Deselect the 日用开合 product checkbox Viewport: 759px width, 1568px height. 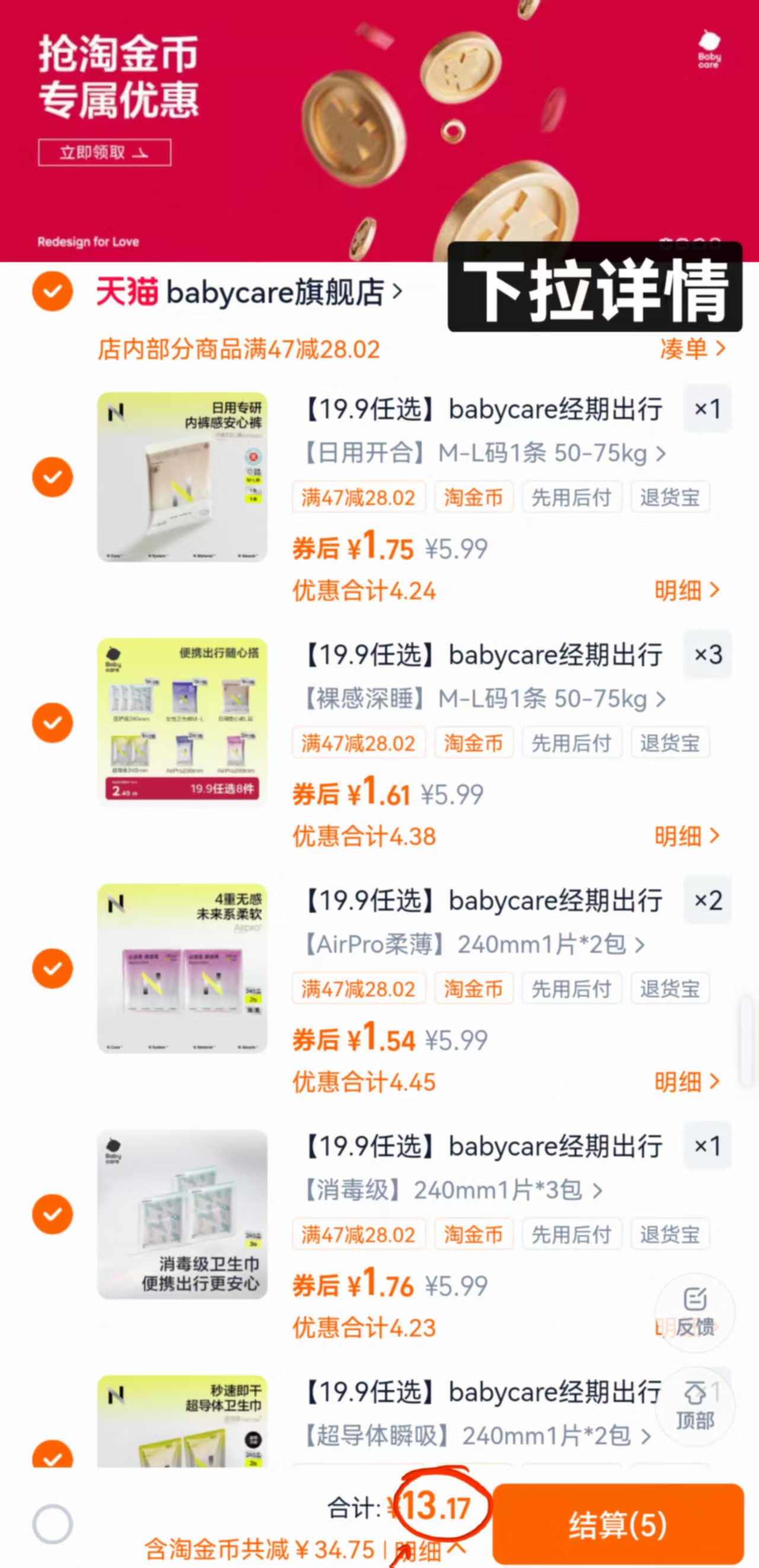click(52, 476)
